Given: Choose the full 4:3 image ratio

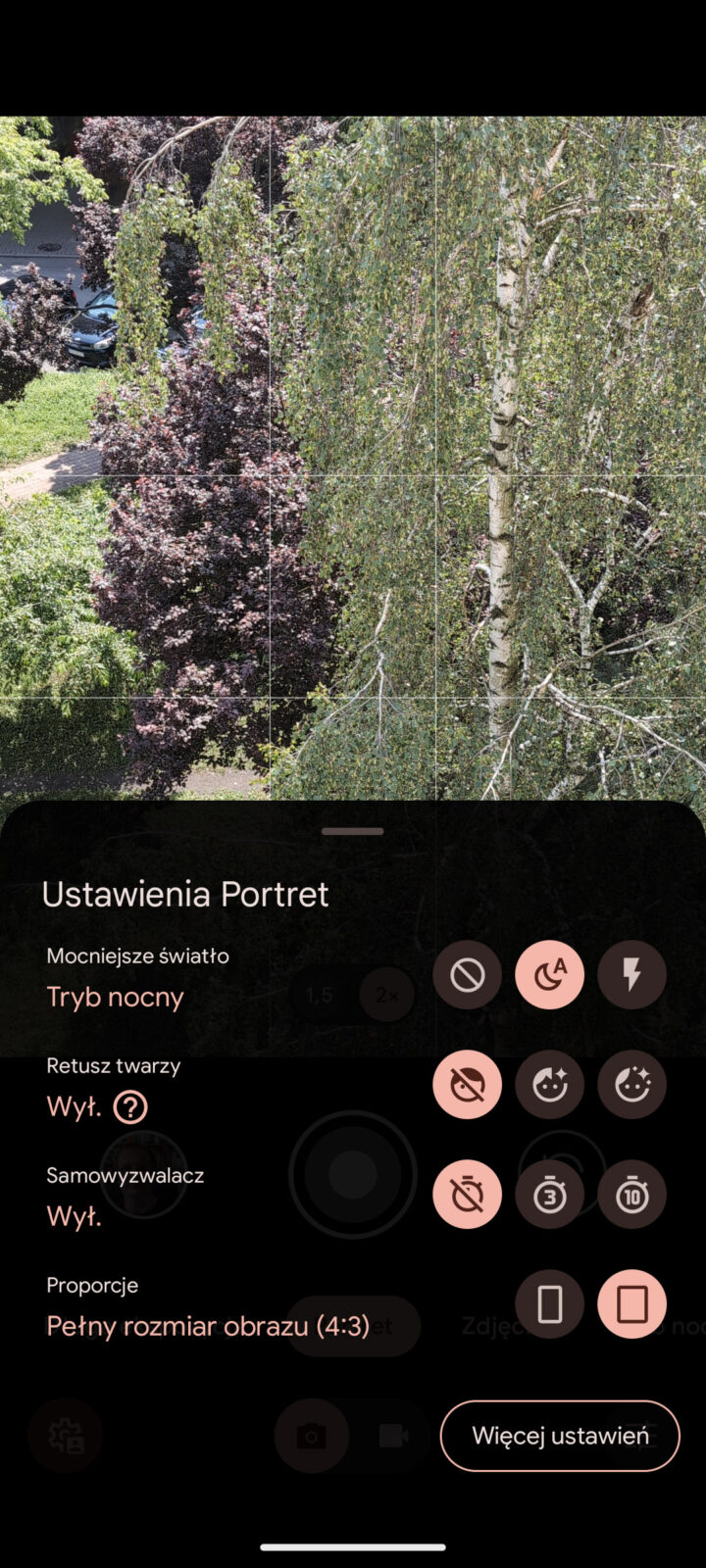Looking at the screenshot, I should click(631, 1304).
